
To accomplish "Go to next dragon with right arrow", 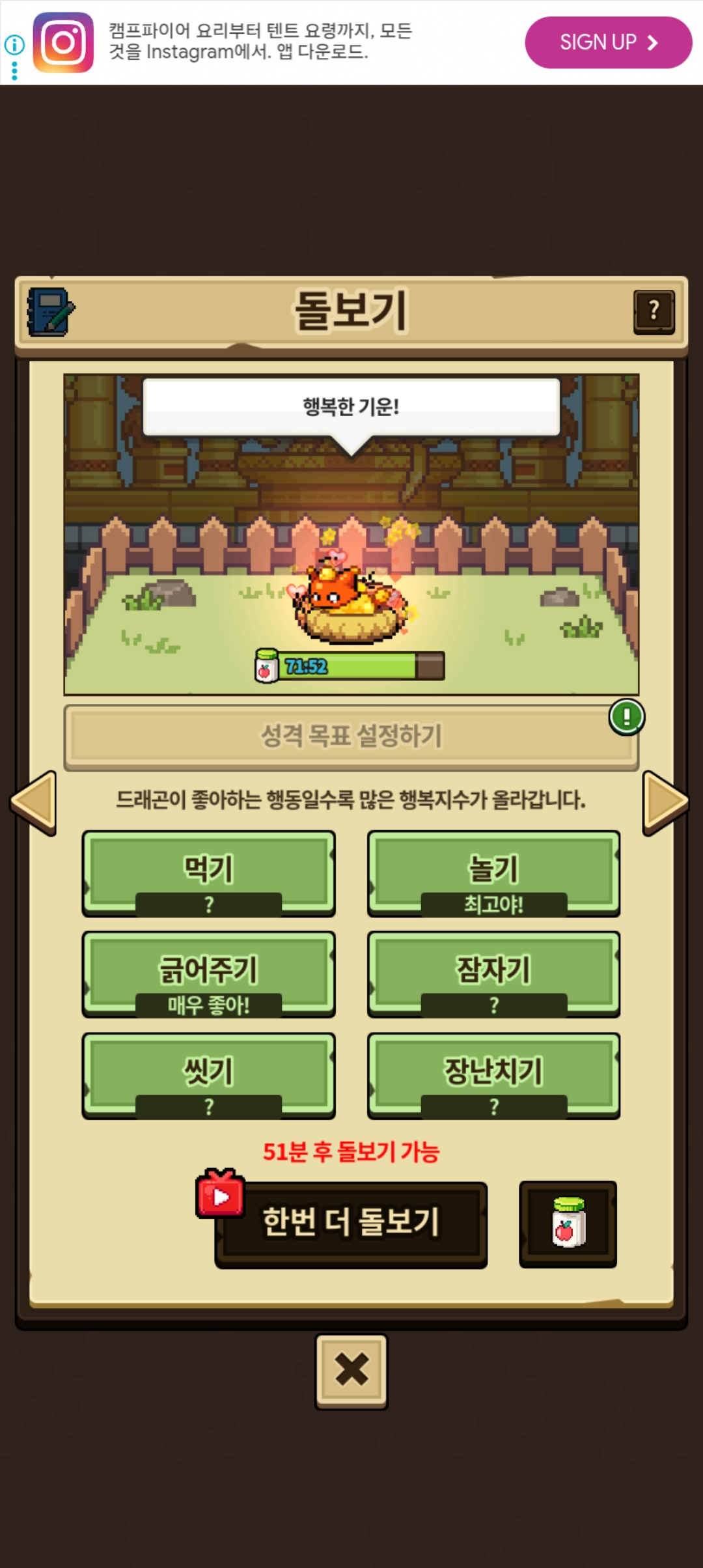I will (x=665, y=802).
